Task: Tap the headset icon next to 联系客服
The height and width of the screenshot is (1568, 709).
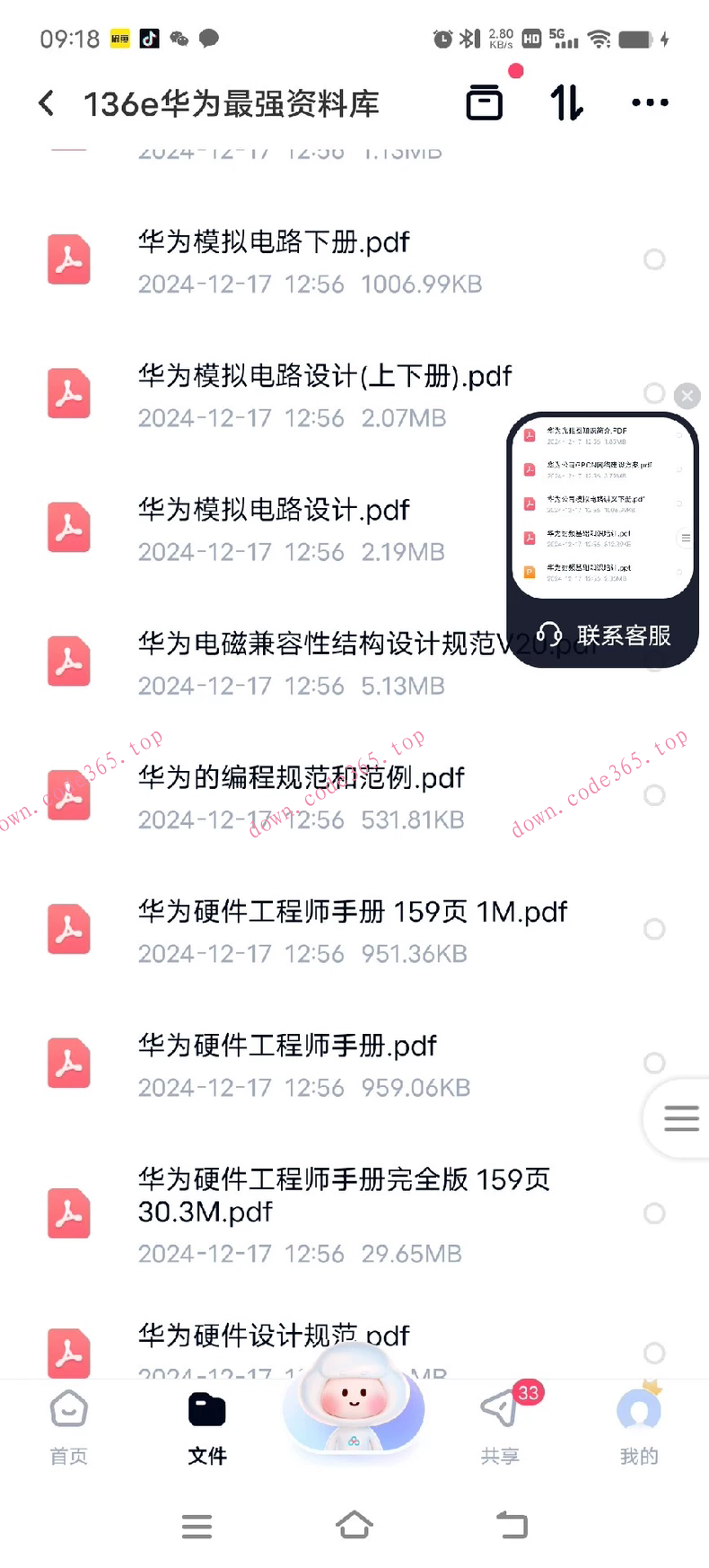Action: (x=548, y=634)
